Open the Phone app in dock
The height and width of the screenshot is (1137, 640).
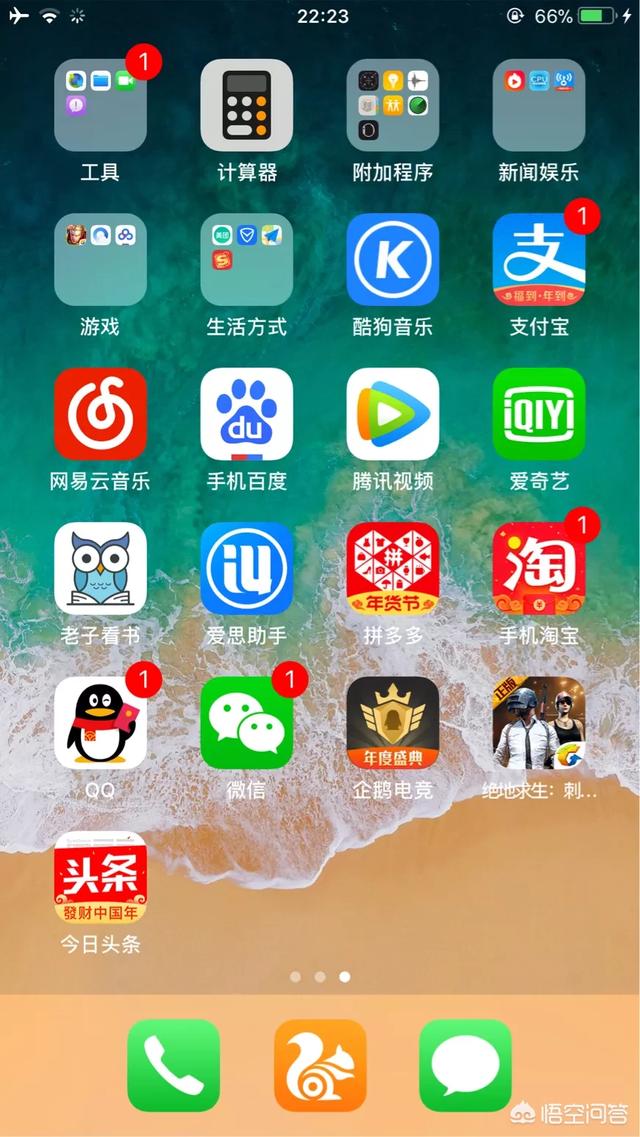174,1065
